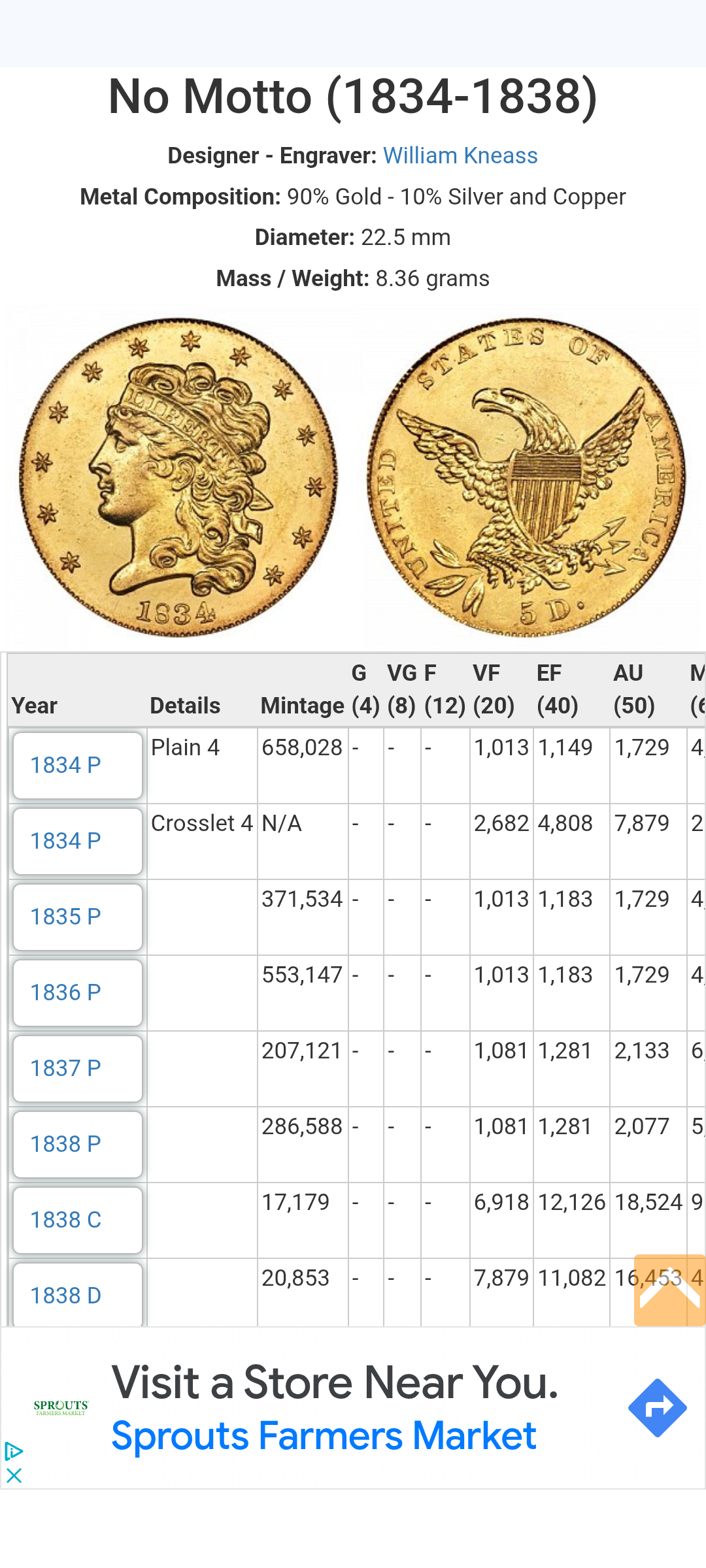View details for 1837 P coin
This screenshot has width=706, height=1568.
tap(78, 1068)
